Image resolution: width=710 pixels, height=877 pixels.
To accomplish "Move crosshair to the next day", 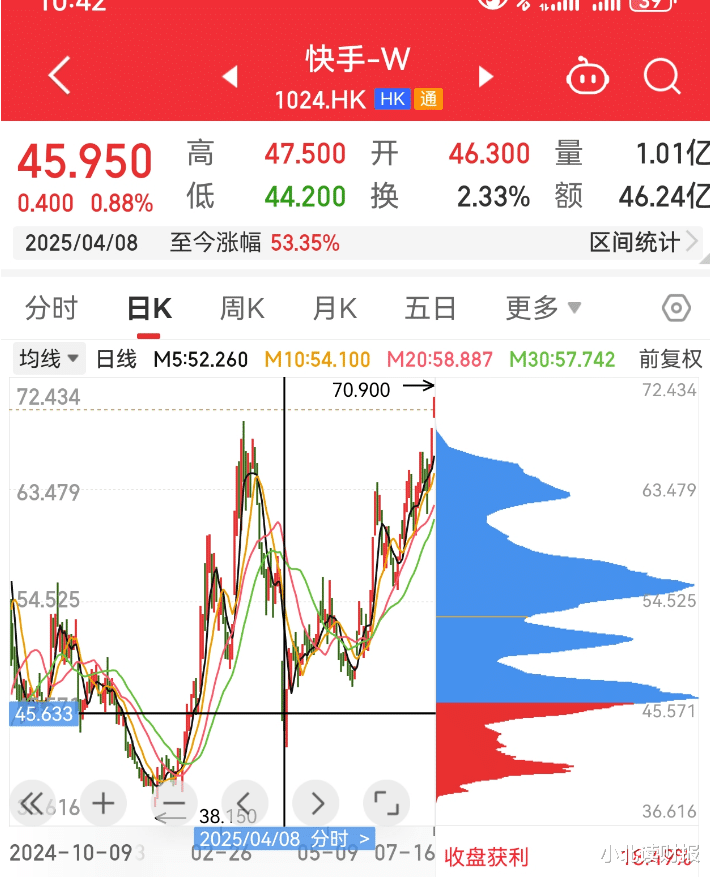I will (x=316, y=804).
